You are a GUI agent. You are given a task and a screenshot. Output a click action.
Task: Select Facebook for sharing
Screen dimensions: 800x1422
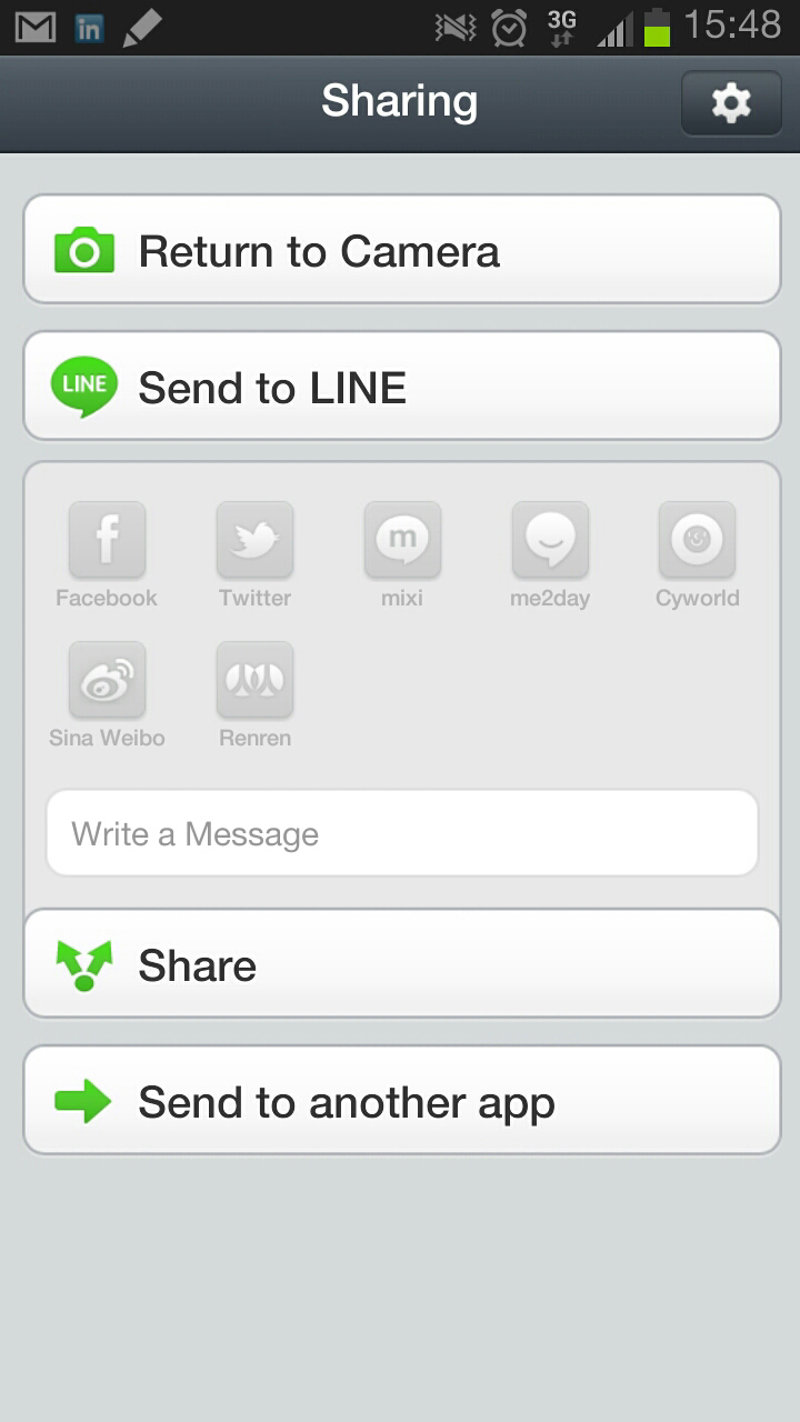click(x=107, y=541)
